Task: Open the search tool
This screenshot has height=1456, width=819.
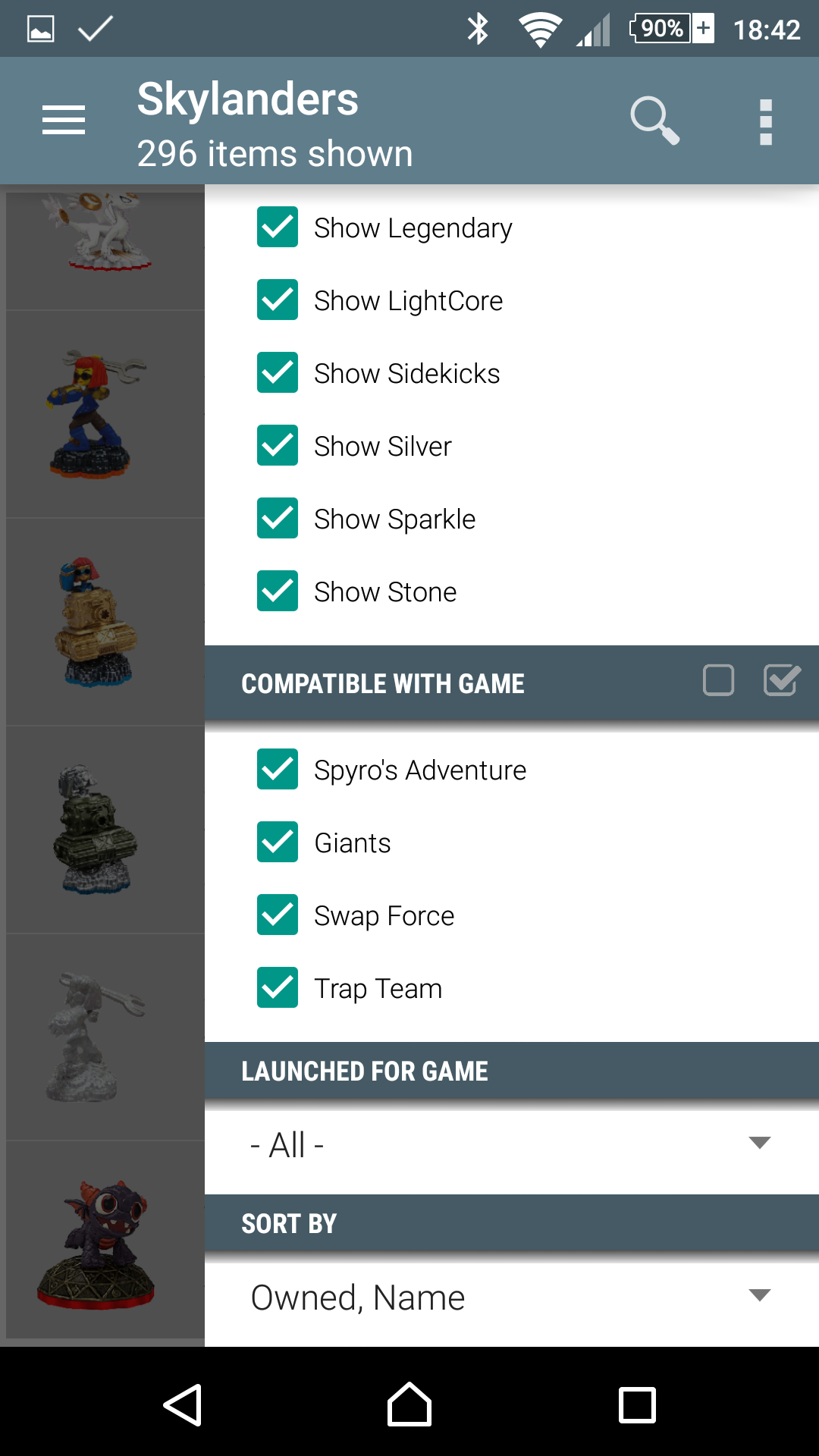Action: 654,121
